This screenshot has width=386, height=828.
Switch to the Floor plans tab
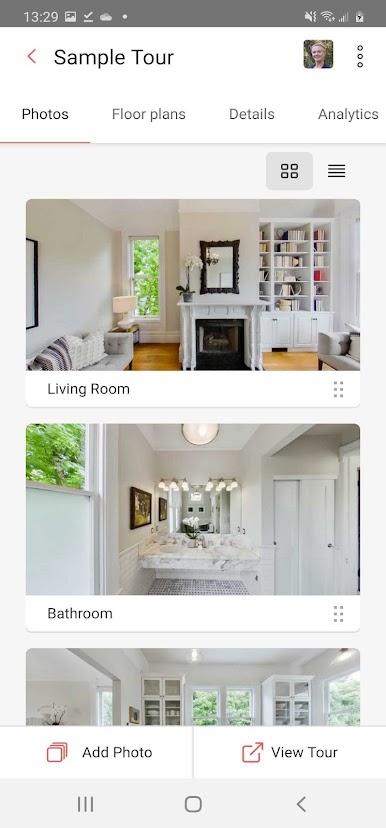click(148, 114)
